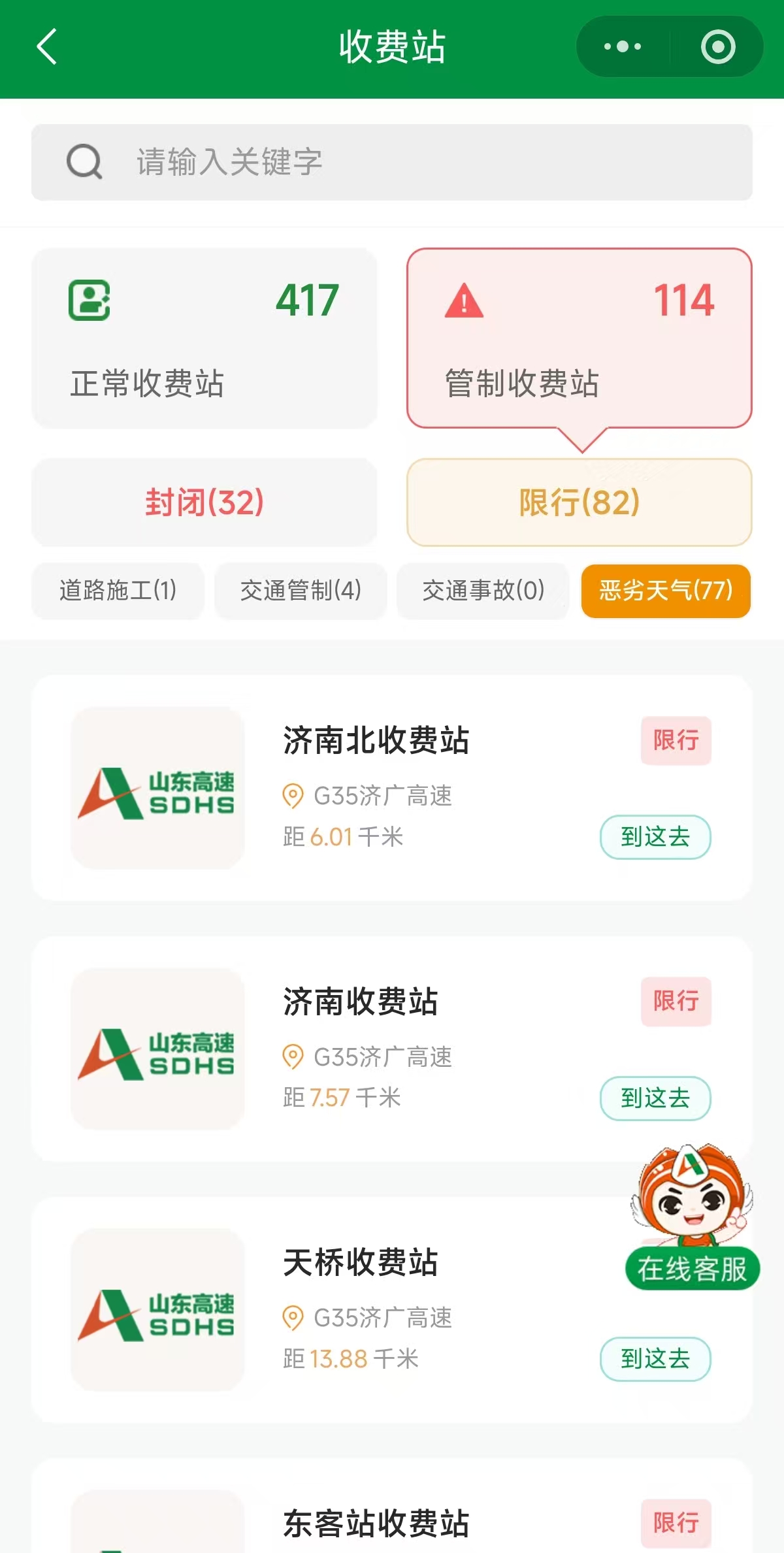Navigate to 天桥收费站 with 到这去
This screenshot has width=784, height=1553.
tap(655, 1359)
